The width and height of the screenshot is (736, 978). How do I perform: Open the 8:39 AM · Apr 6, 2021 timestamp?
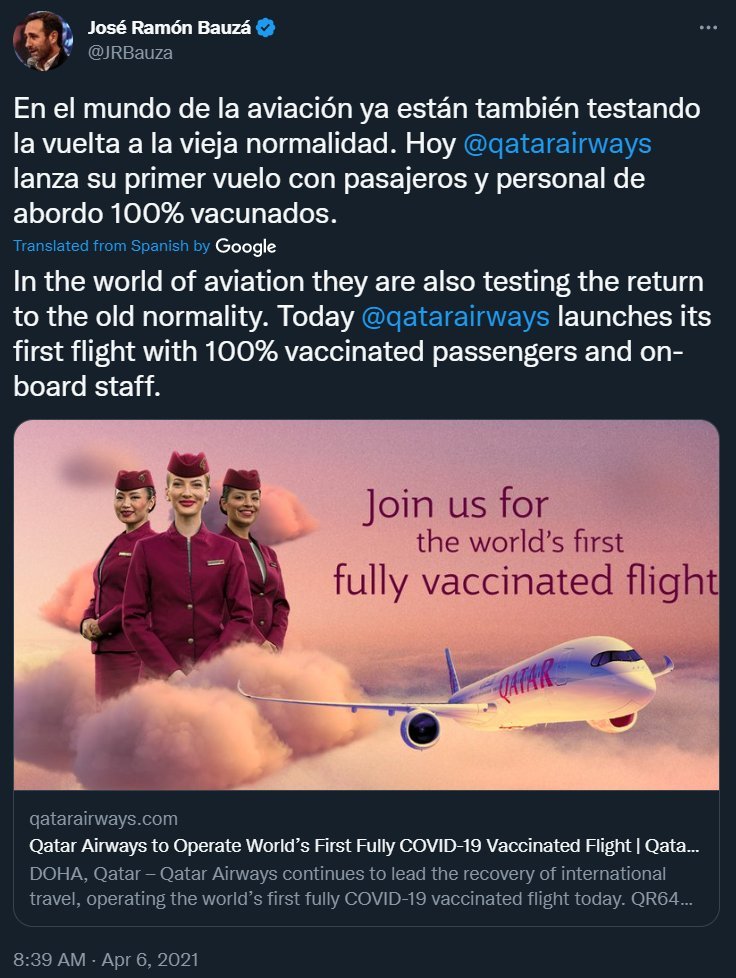106,958
